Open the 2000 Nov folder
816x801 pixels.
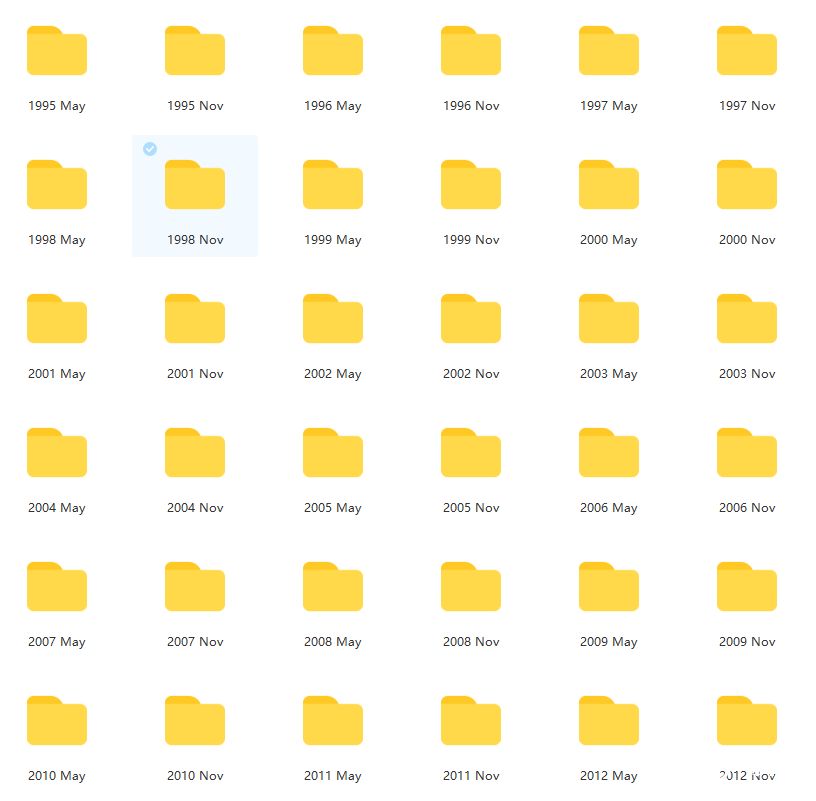746,186
